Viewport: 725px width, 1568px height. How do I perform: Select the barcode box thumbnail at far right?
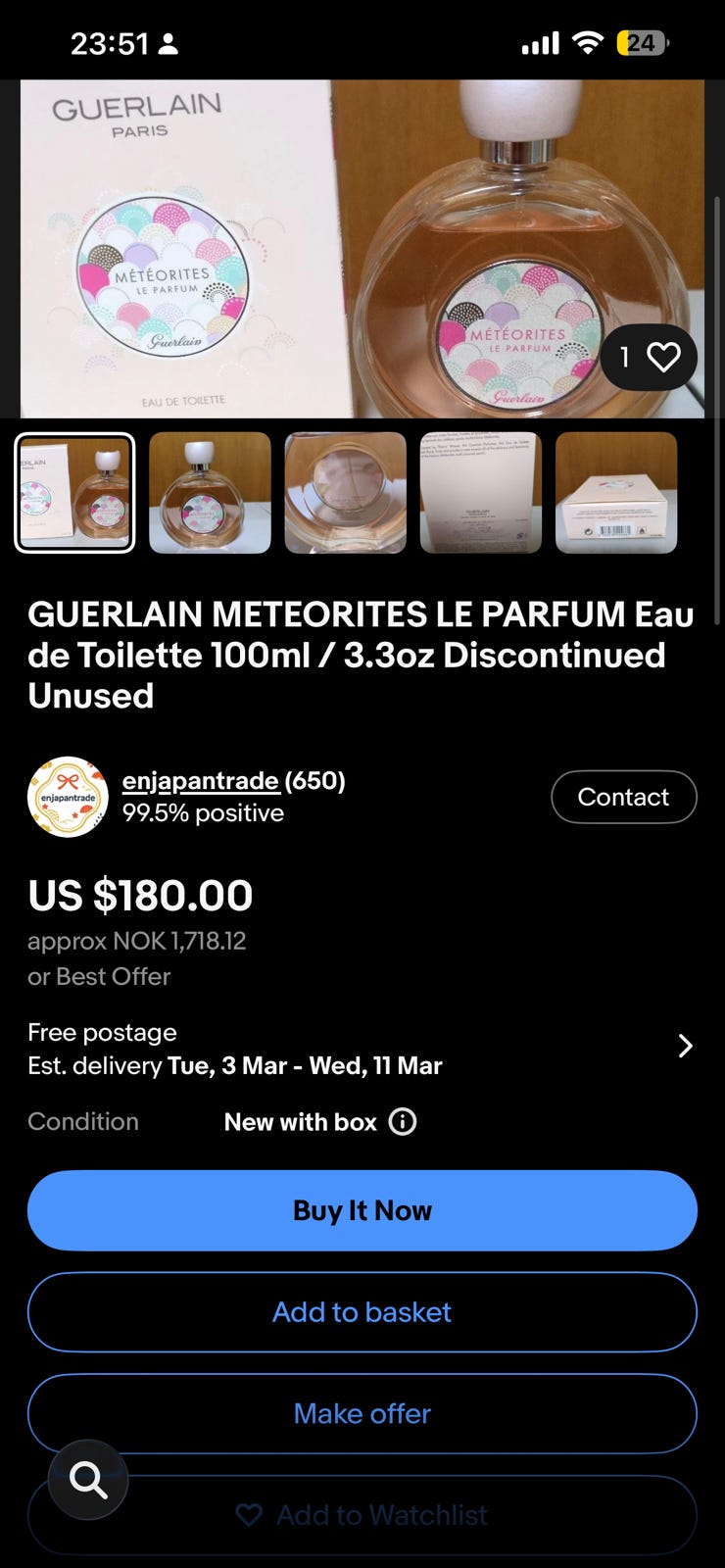[616, 493]
